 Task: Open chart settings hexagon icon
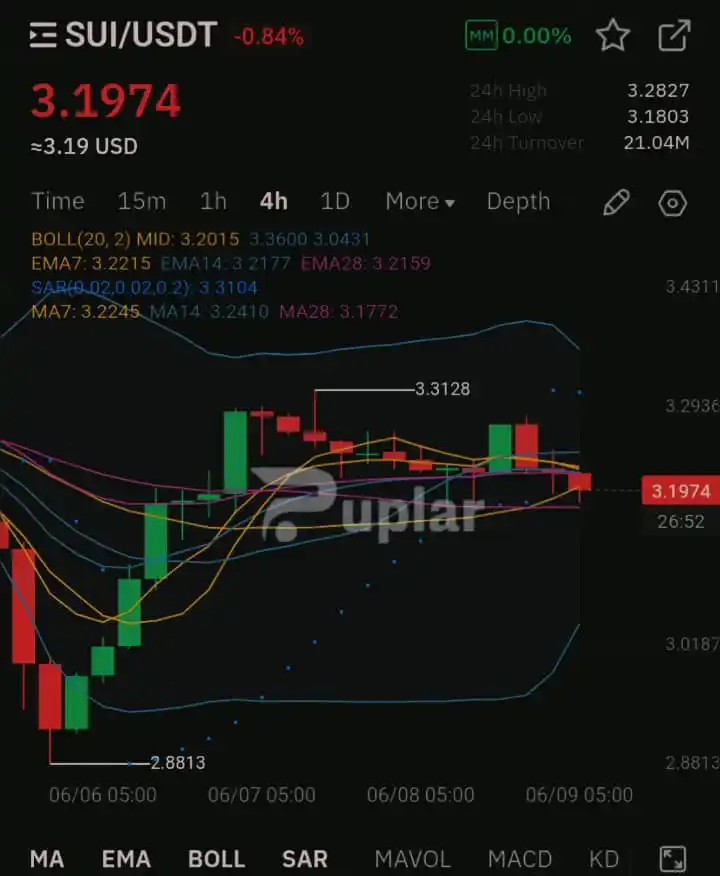point(673,203)
